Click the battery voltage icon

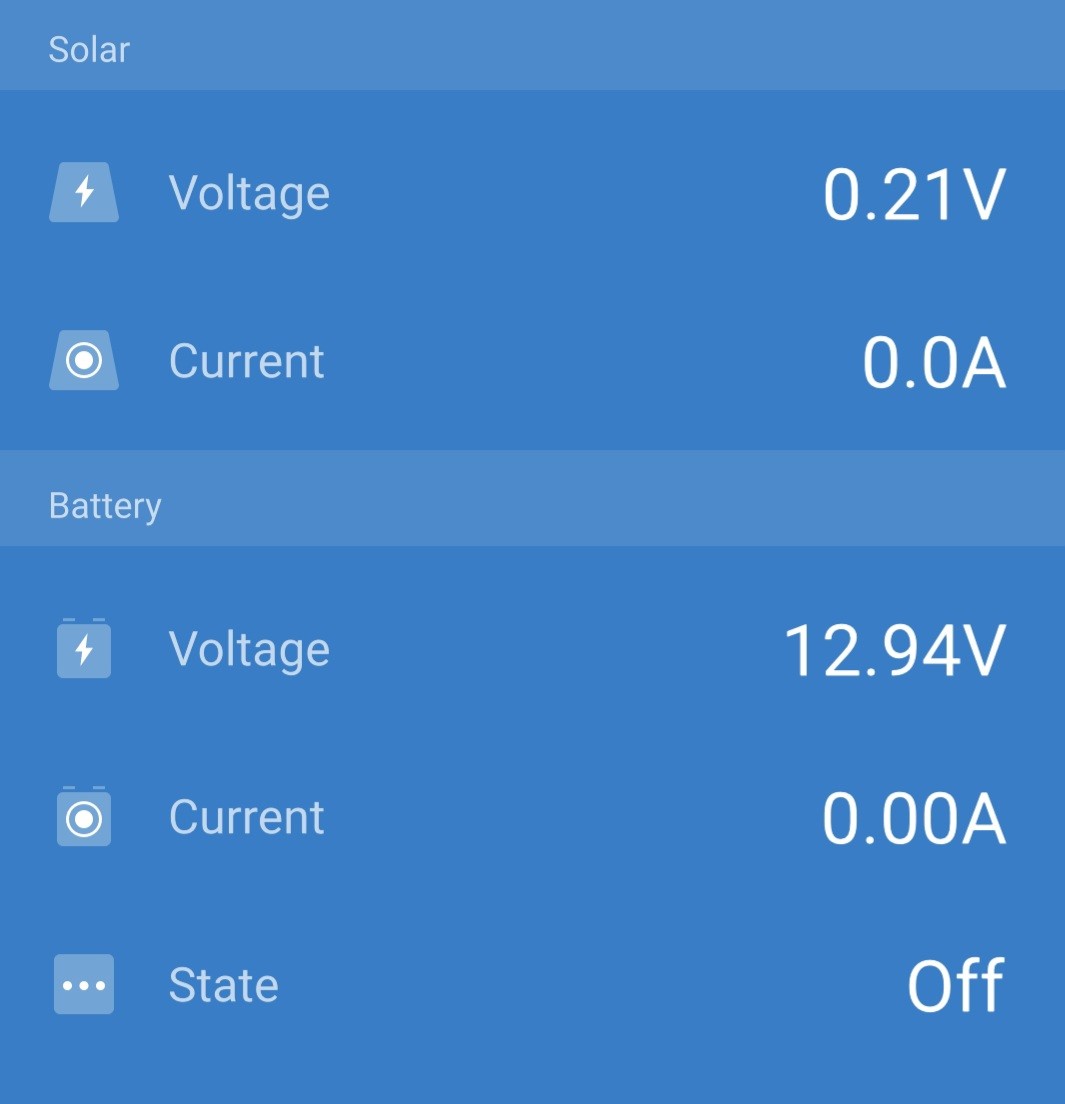tap(83, 648)
